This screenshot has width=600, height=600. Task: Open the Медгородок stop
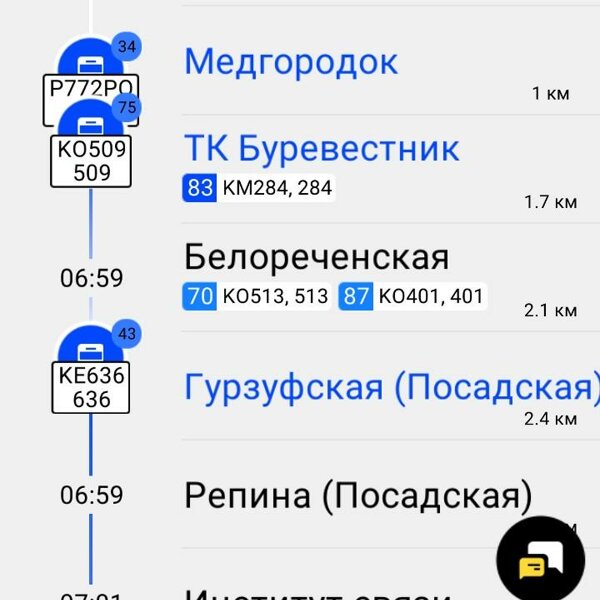tap(291, 62)
